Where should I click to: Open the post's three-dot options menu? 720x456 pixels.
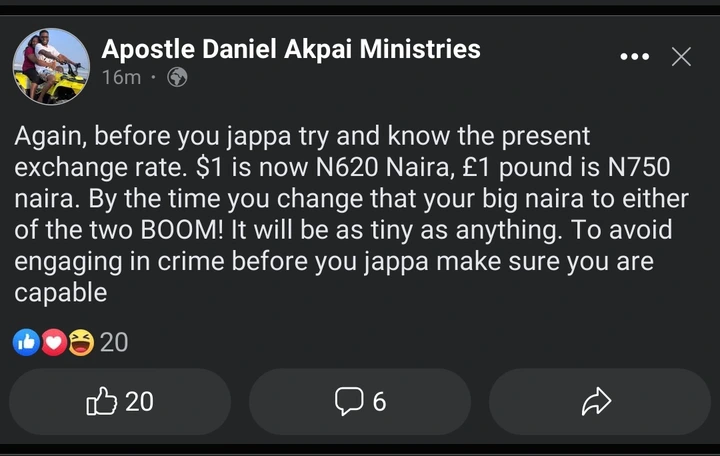pyautogui.click(x=634, y=57)
